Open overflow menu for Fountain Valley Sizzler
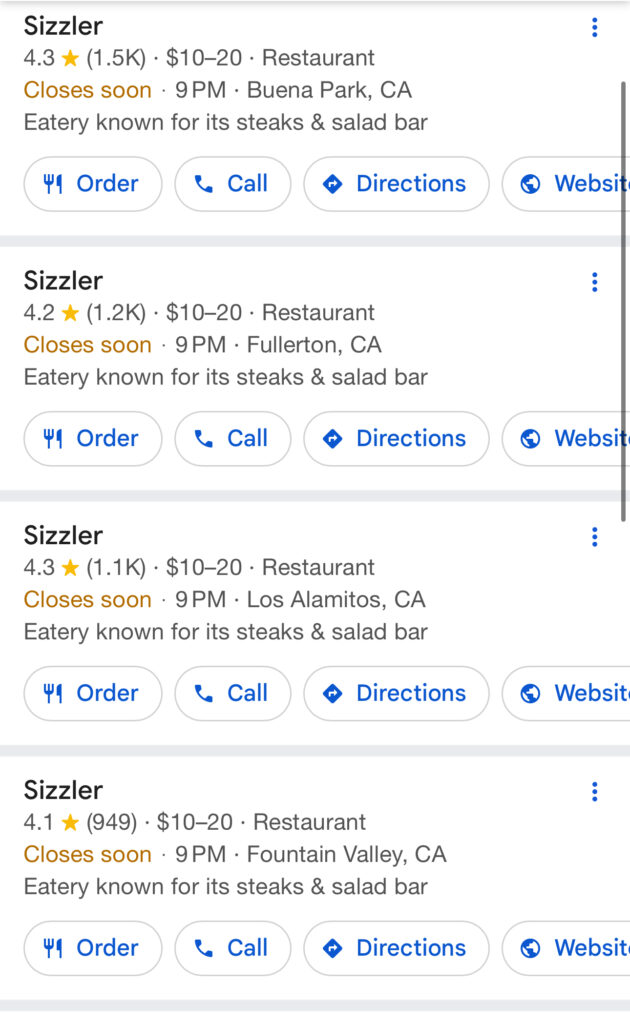Viewport: 630px width, 1024px height. [x=594, y=792]
